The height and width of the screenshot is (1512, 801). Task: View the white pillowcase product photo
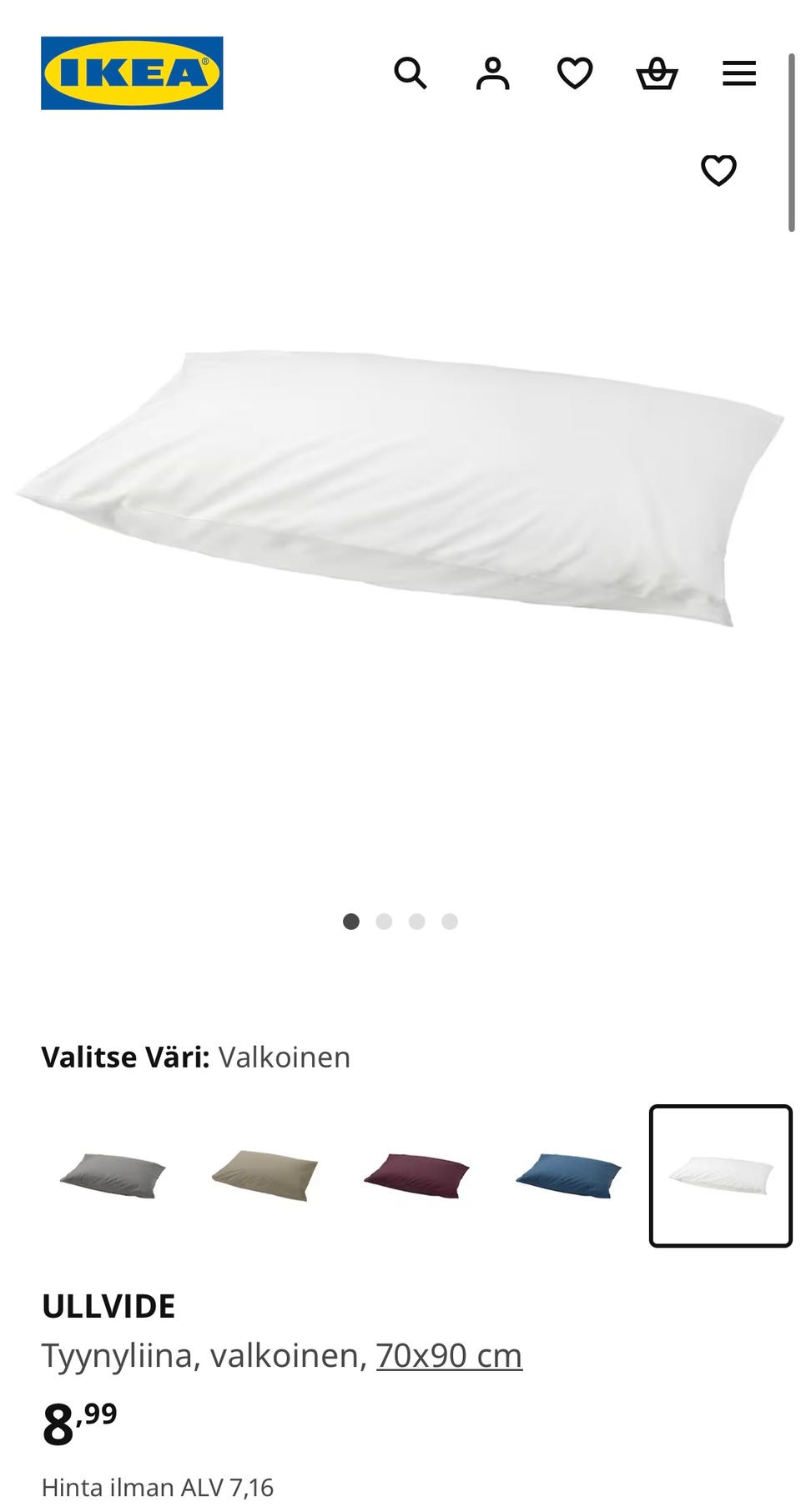400,488
